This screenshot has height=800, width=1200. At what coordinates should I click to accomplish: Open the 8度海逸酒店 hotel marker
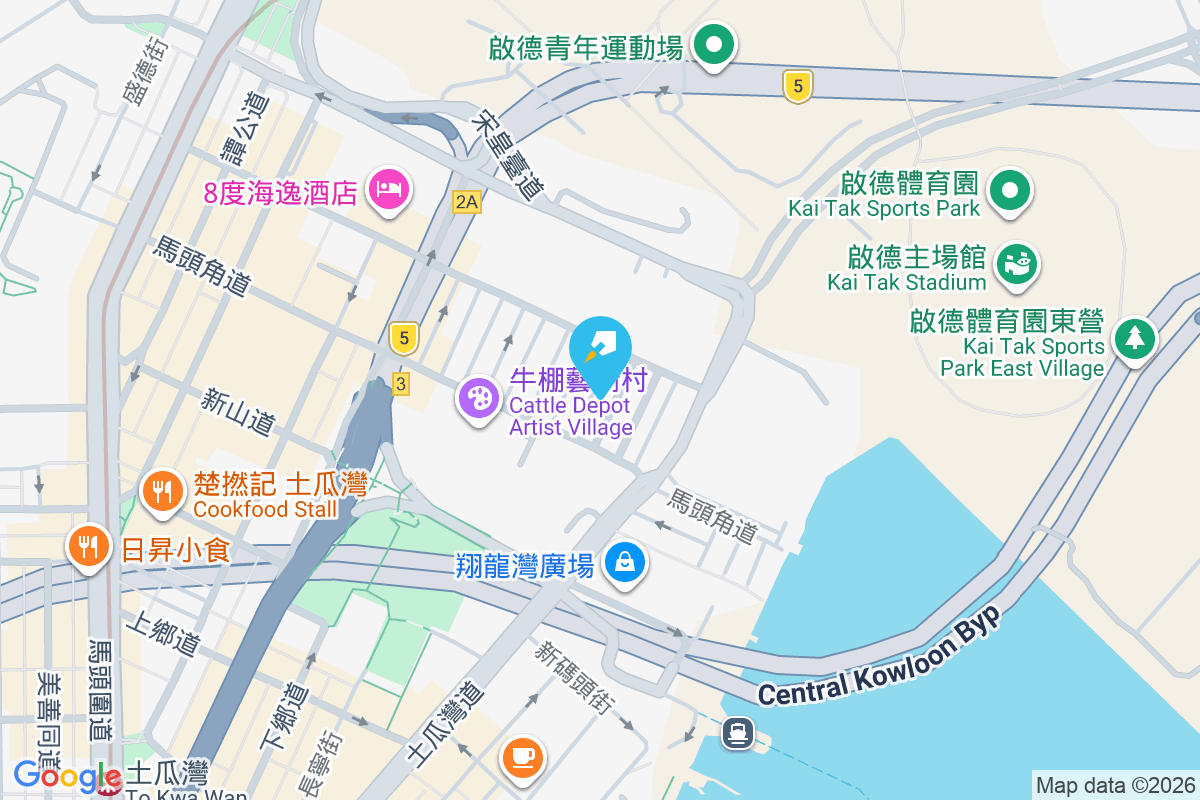(x=389, y=188)
